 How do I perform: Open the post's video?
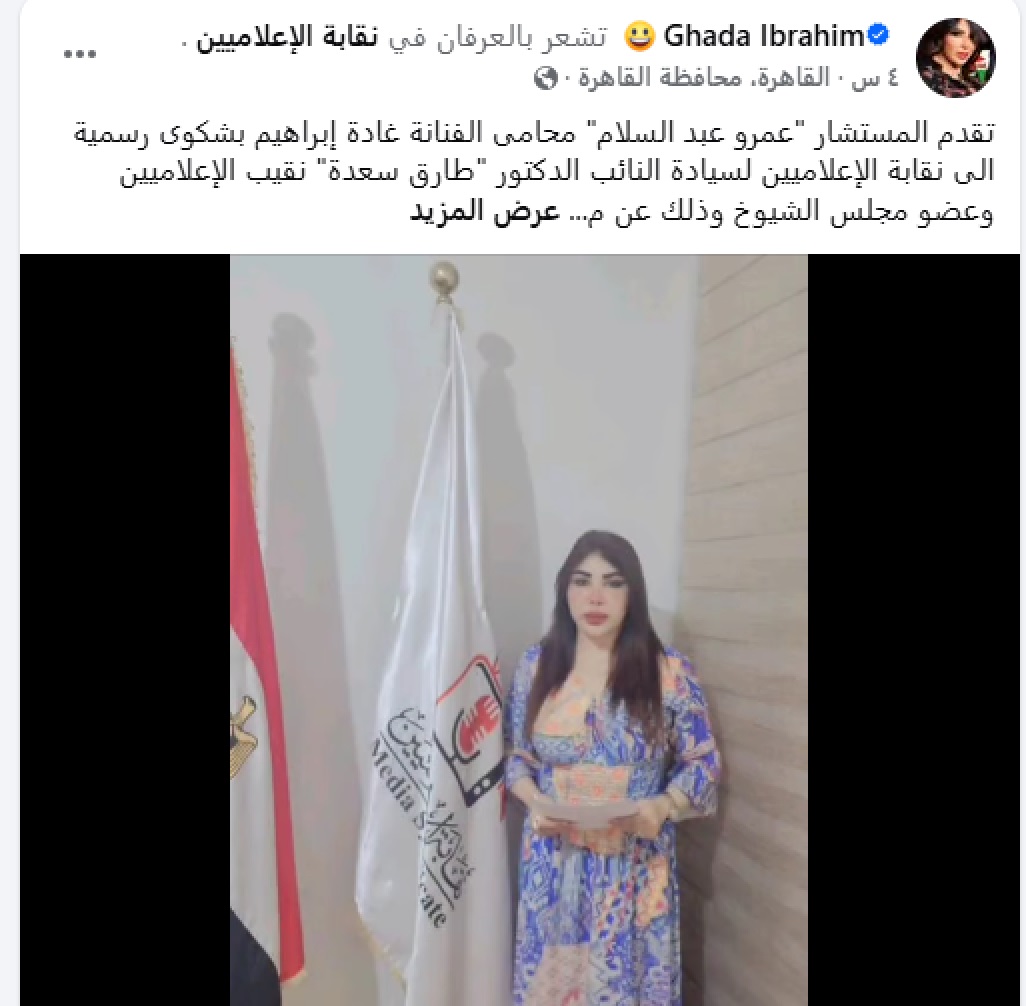tap(518, 630)
